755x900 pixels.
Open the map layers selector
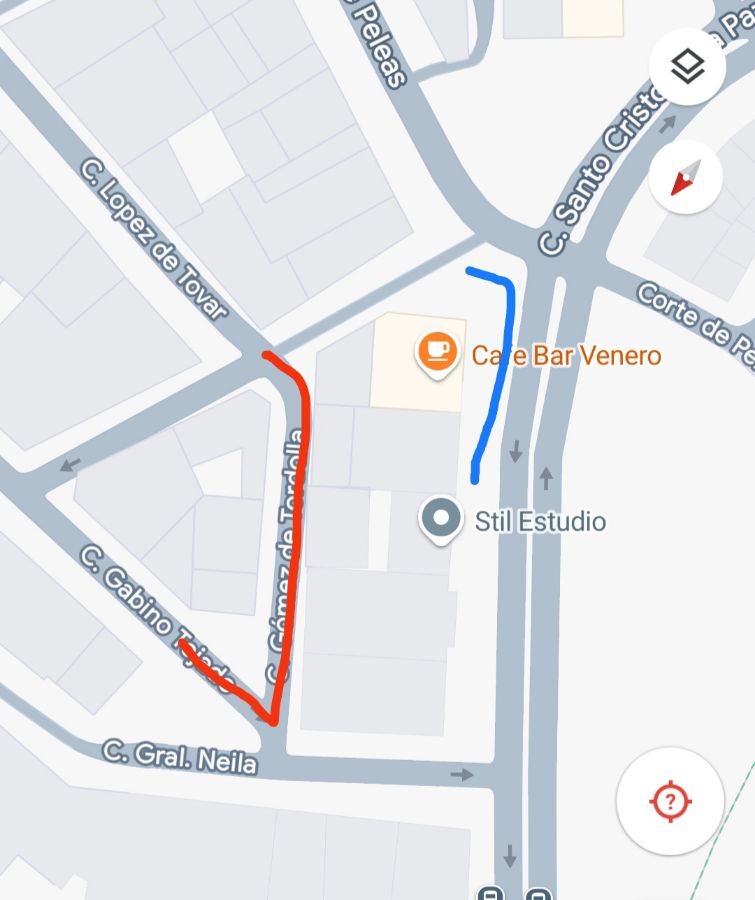coord(687,67)
